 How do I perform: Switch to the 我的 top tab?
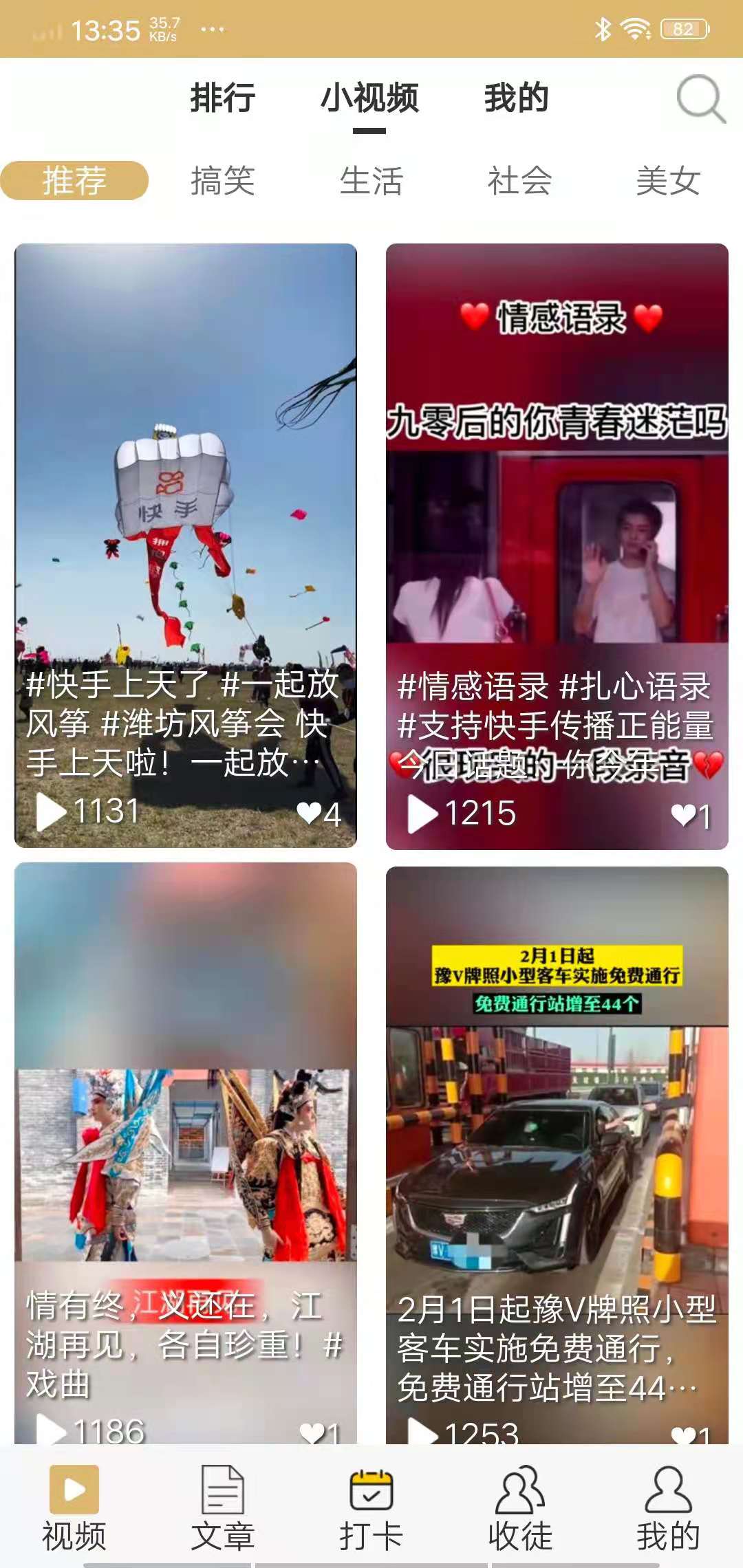(515, 100)
